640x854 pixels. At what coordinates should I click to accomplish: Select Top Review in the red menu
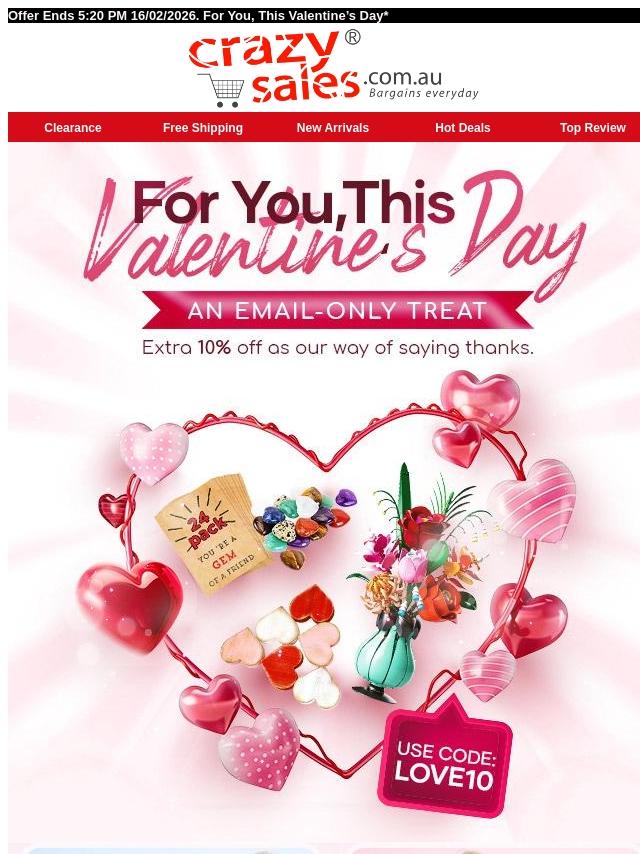(593, 128)
